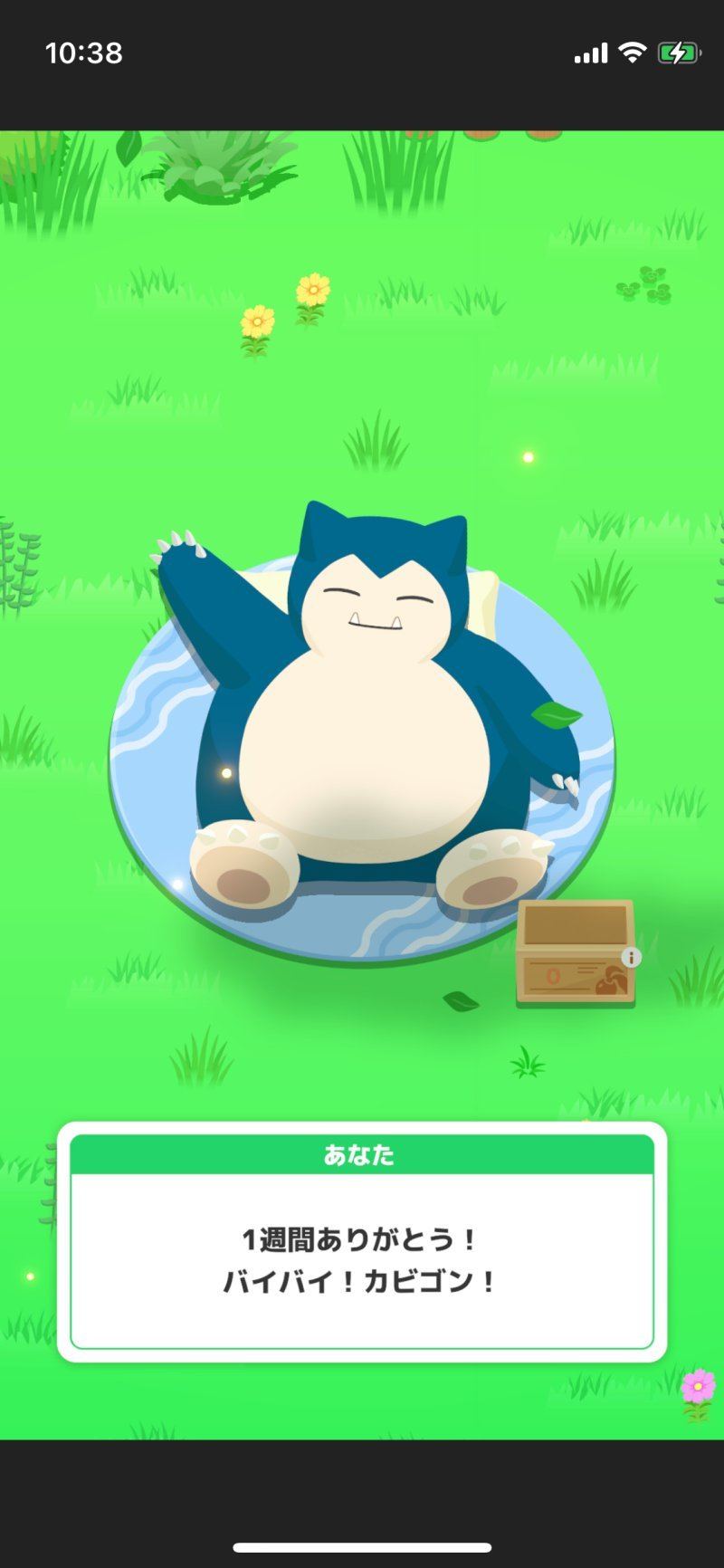This screenshot has height=1568, width=724.
Task: Open info icon on the wooden box
Action: 632,957
